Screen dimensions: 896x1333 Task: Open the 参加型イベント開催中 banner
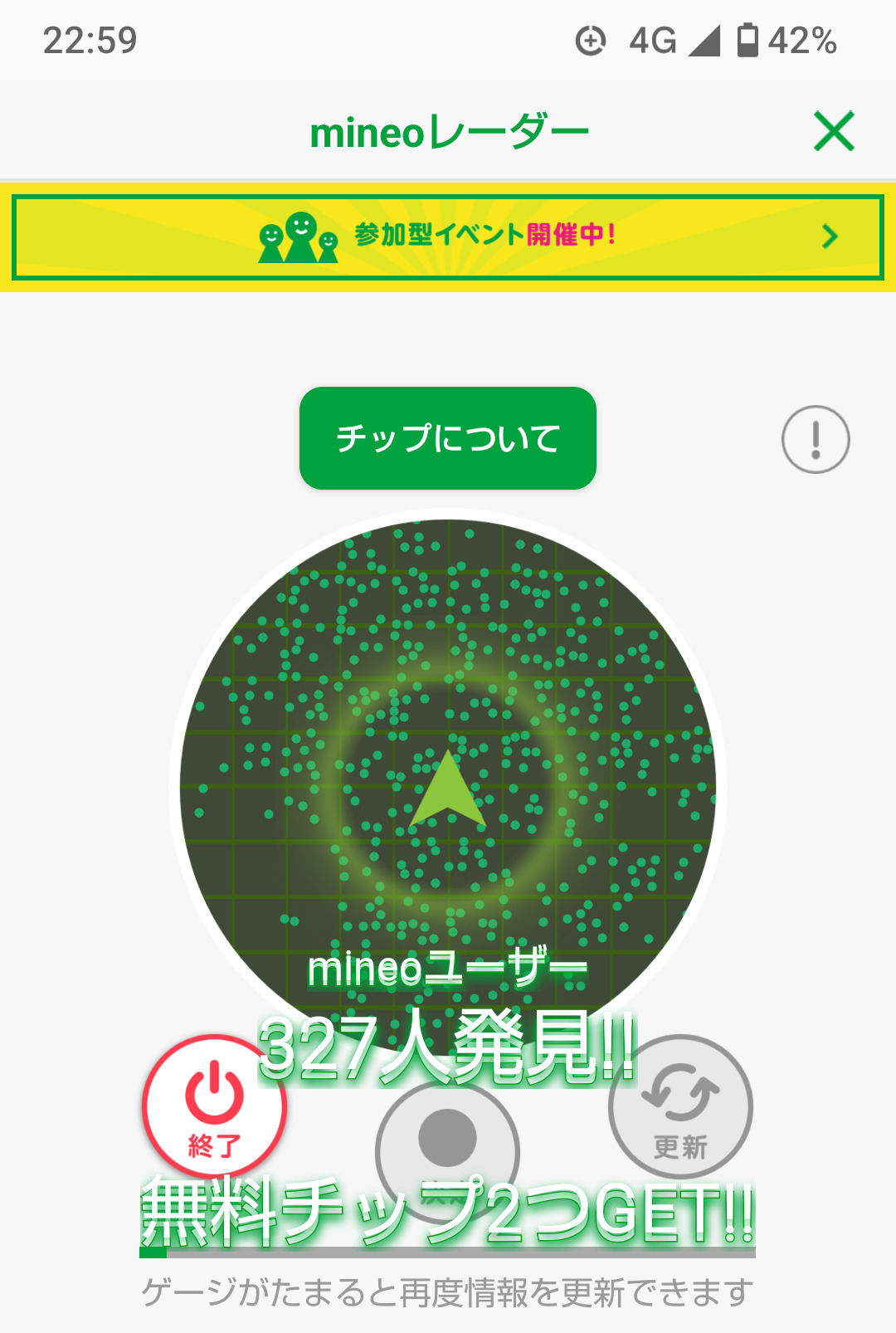pos(448,237)
